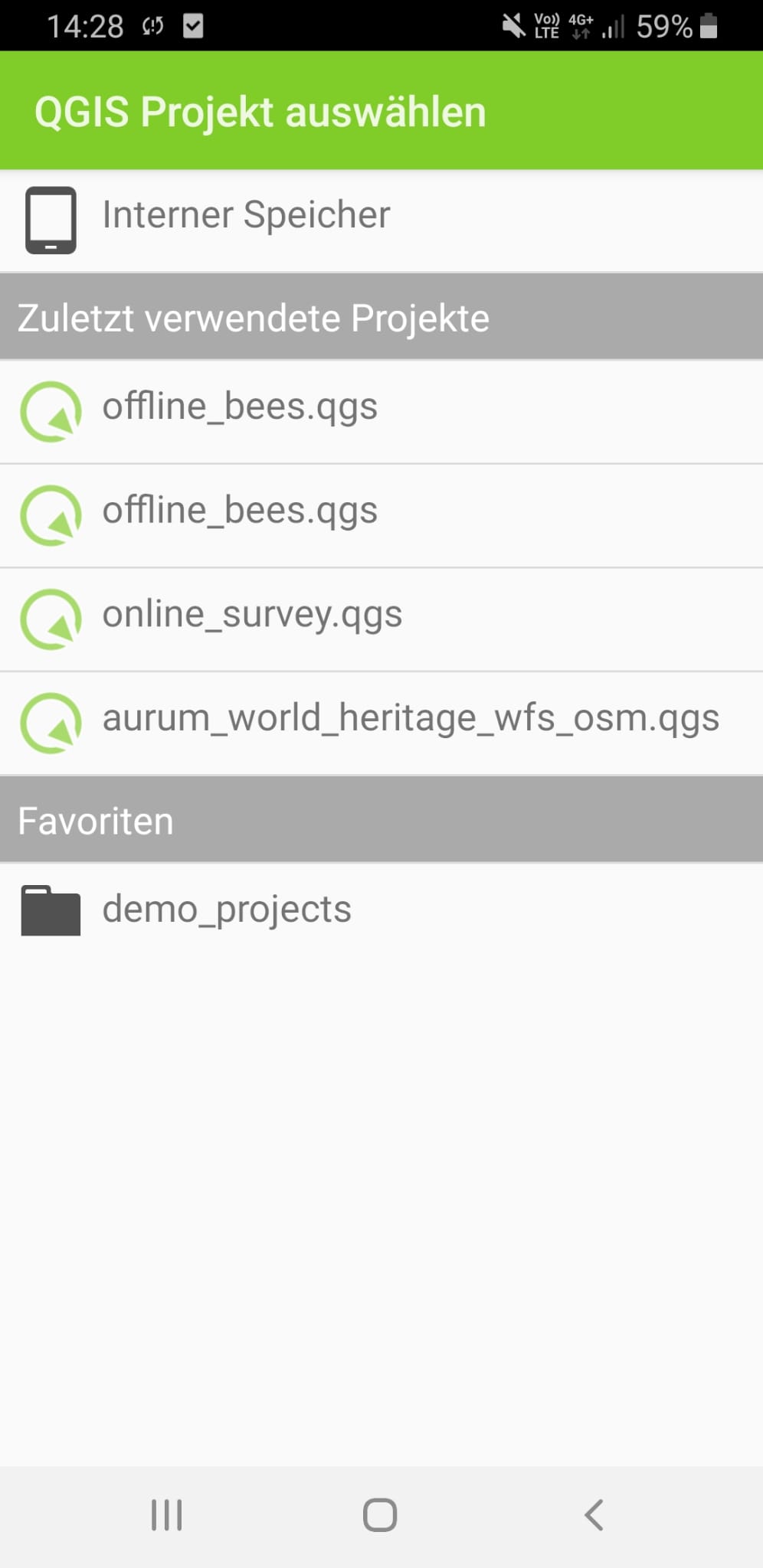Tap the system home button
Screen dimensions: 763x1568
380,1514
